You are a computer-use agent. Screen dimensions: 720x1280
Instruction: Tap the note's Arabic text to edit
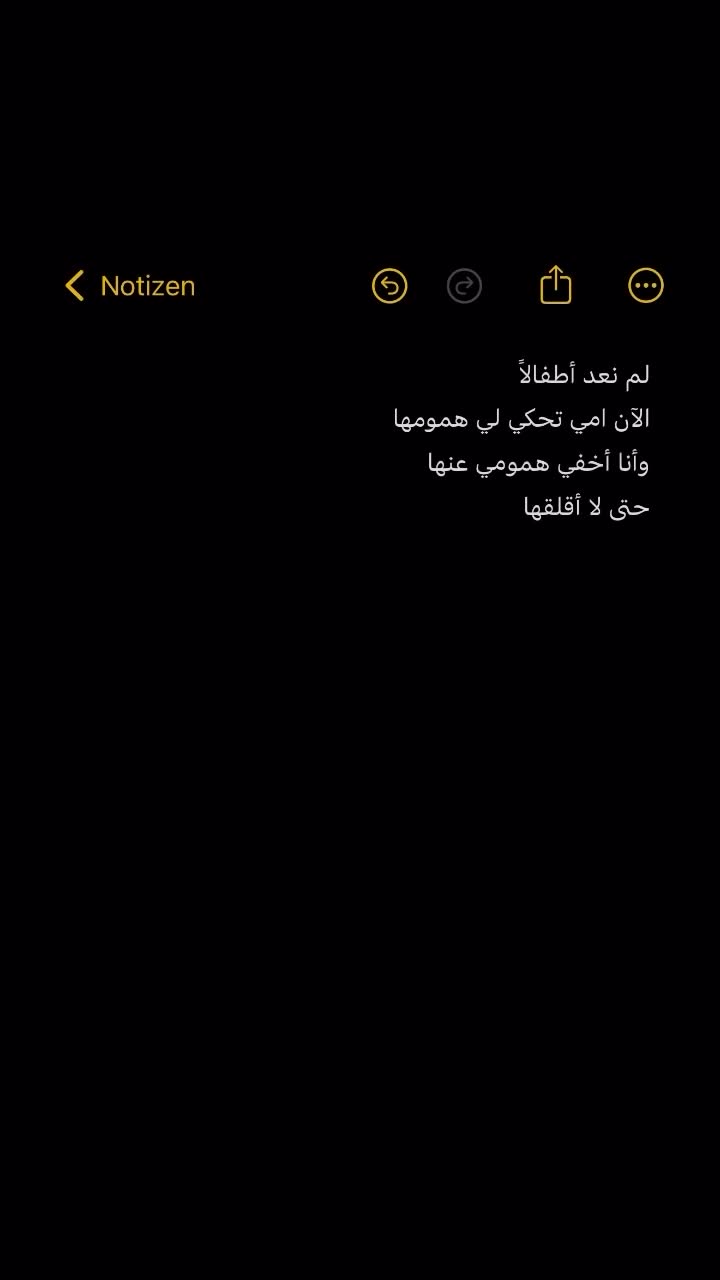point(540,440)
